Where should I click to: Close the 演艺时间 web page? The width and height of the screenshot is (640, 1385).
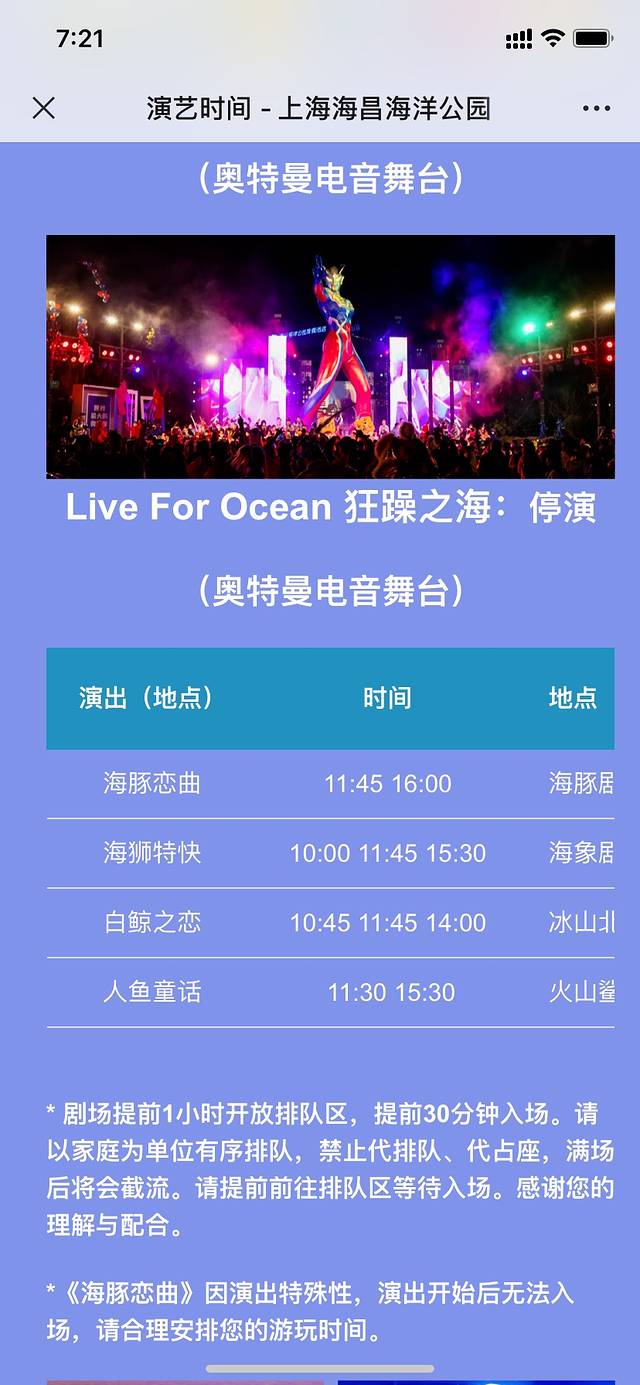coord(44,108)
